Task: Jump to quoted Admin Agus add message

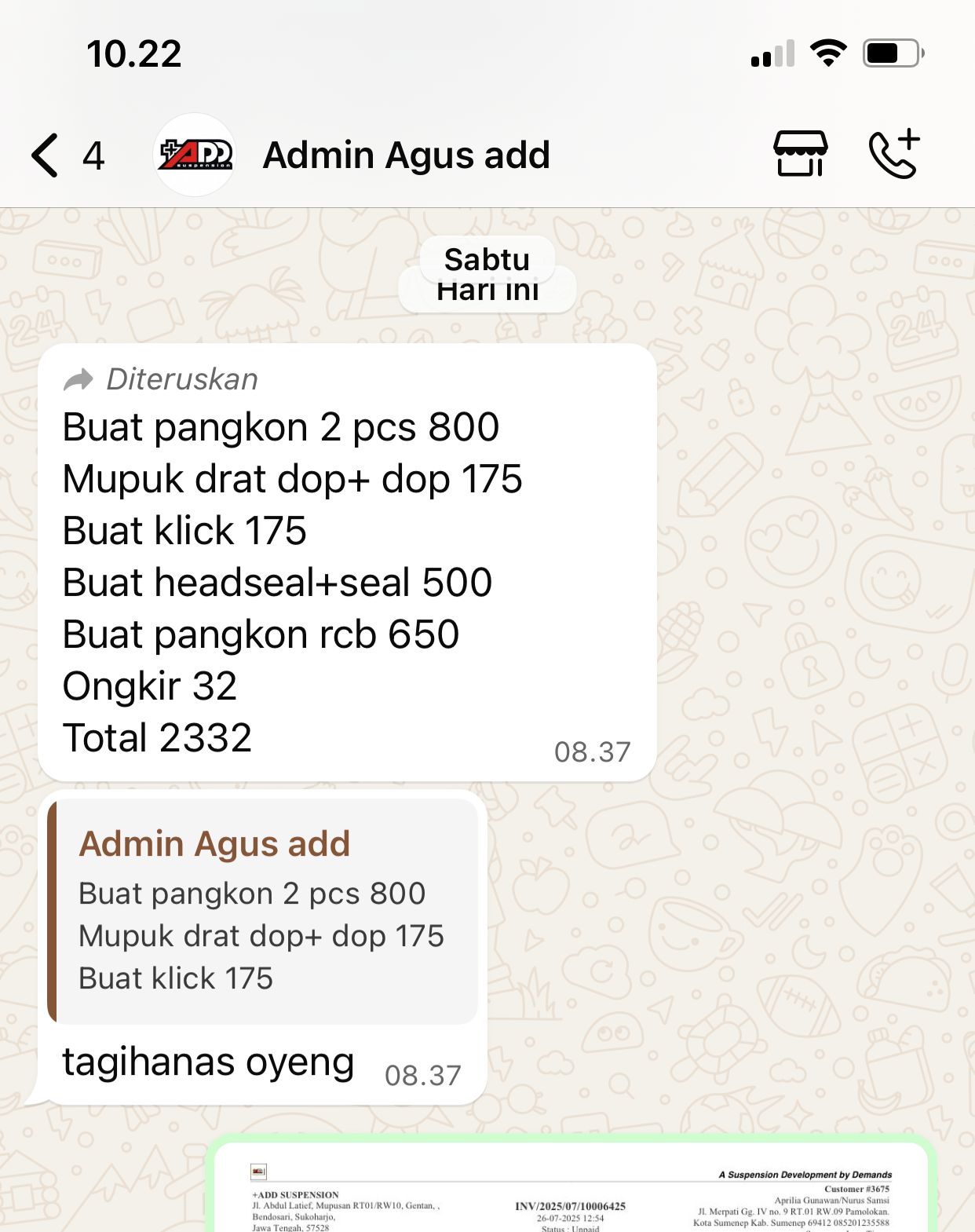Action: 263,911
